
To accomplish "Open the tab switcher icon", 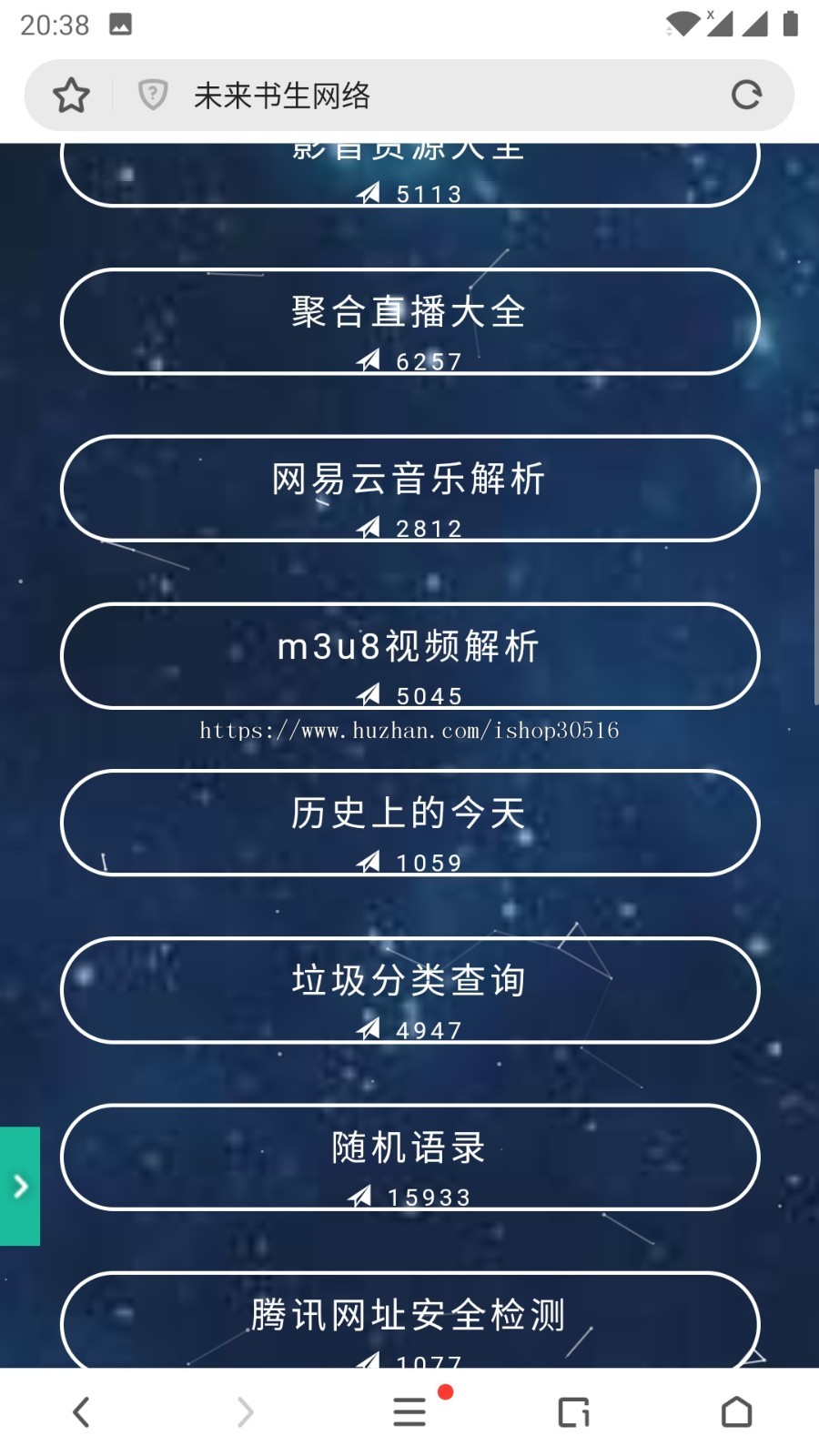I will 572,1411.
